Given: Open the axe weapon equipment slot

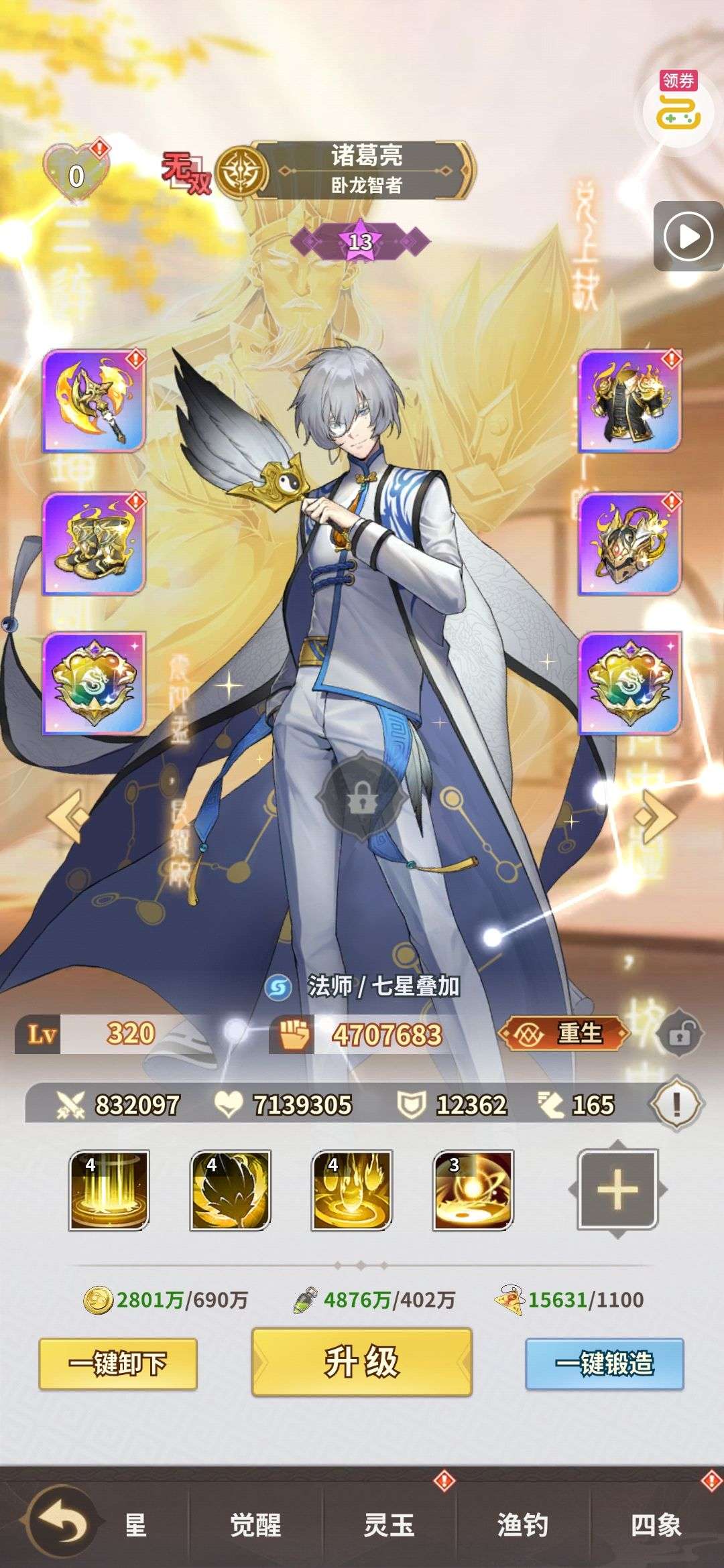Looking at the screenshot, I should pyautogui.click(x=94, y=400).
